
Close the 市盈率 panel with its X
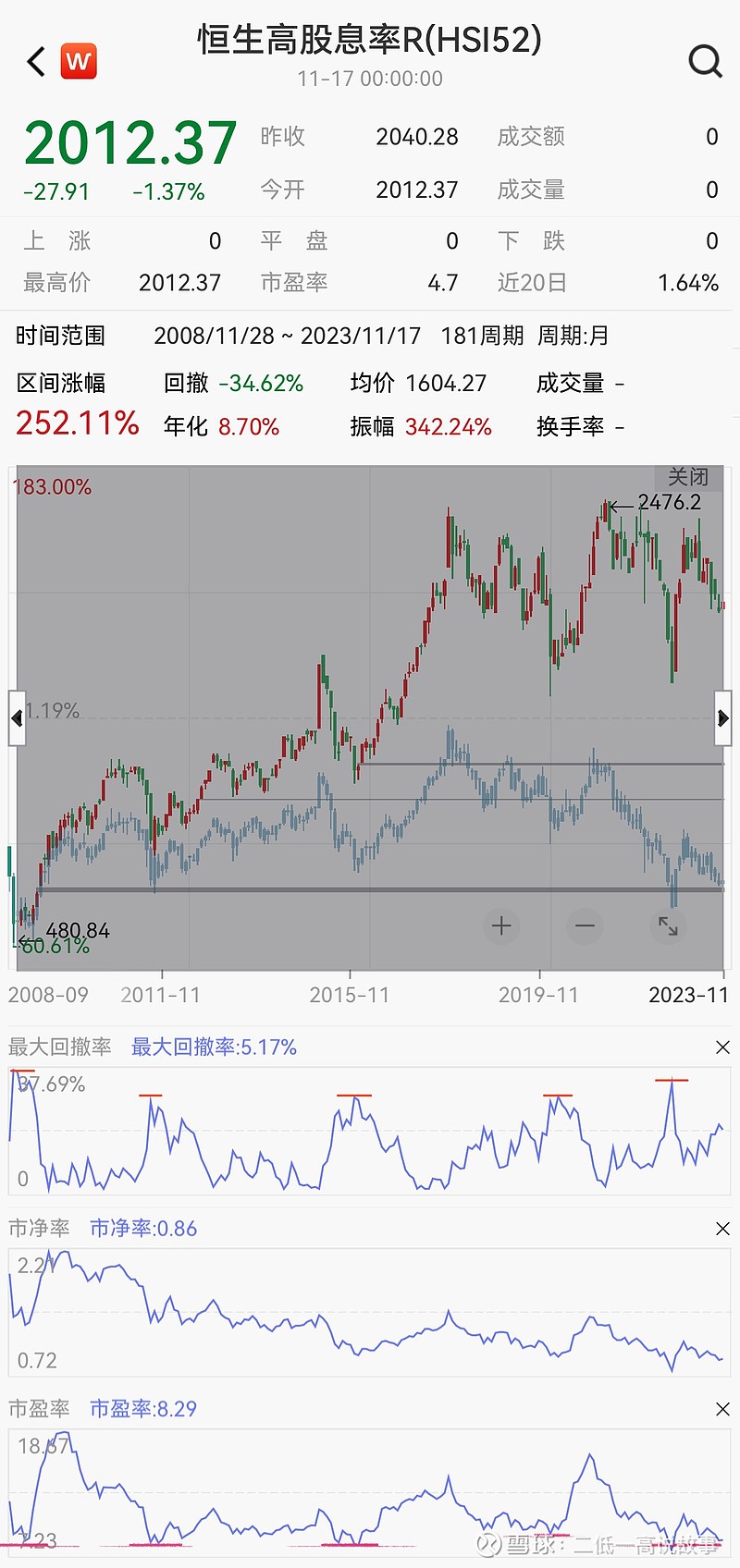click(722, 1409)
